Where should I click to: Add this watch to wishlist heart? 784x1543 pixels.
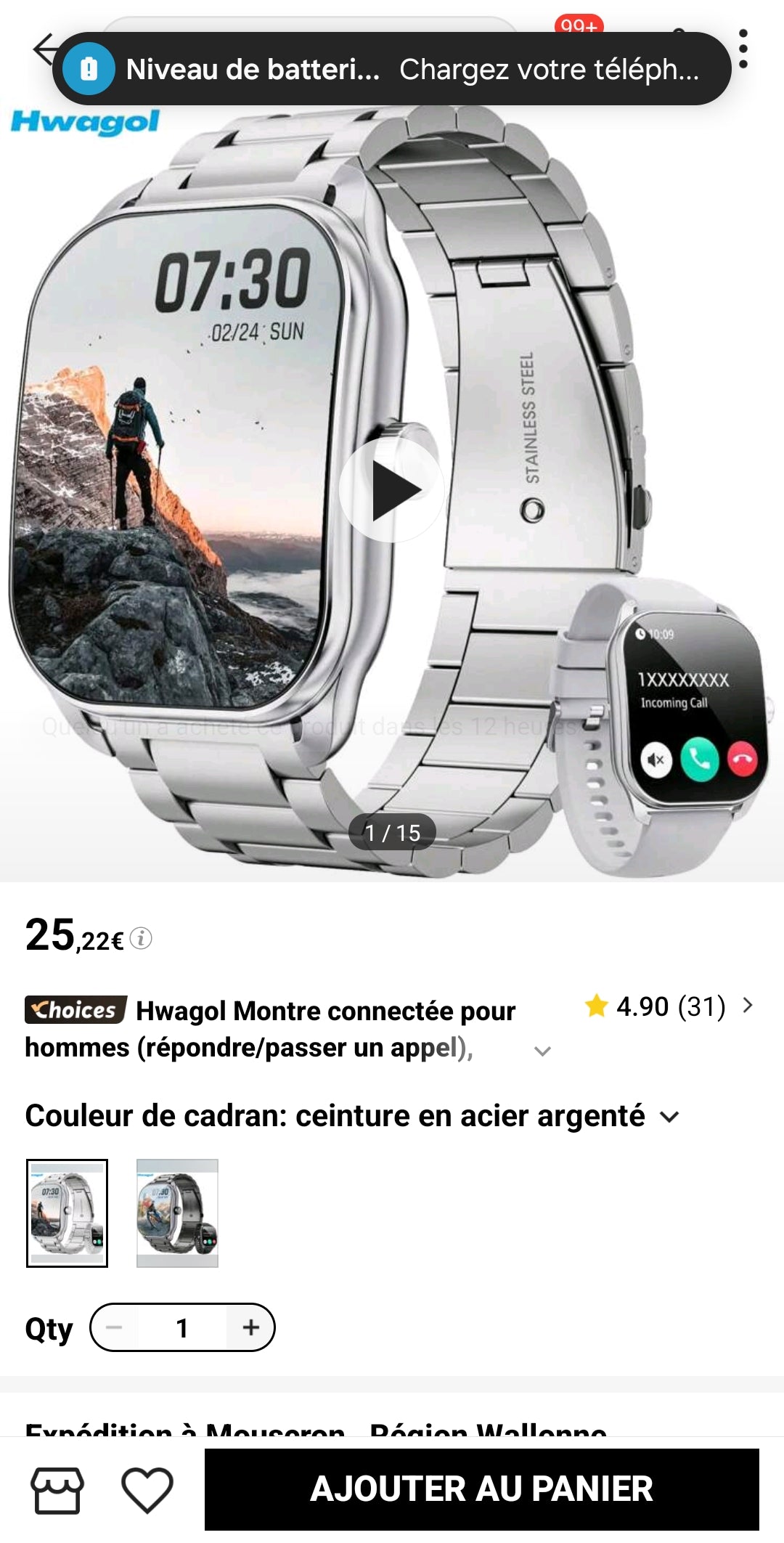click(147, 1490)
